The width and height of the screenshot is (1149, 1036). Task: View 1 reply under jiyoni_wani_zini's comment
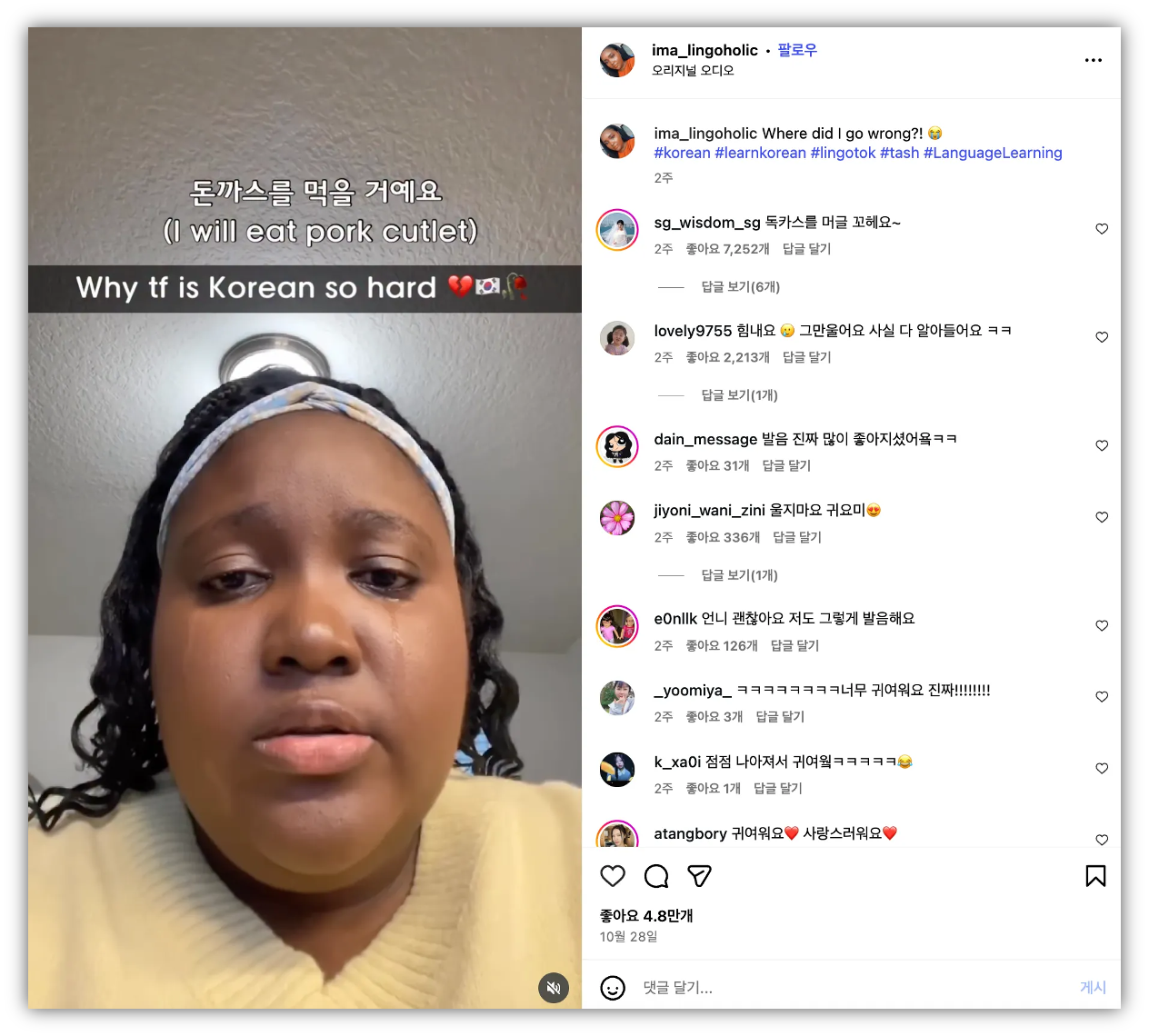pyautogui.click(x=739, y=575)
